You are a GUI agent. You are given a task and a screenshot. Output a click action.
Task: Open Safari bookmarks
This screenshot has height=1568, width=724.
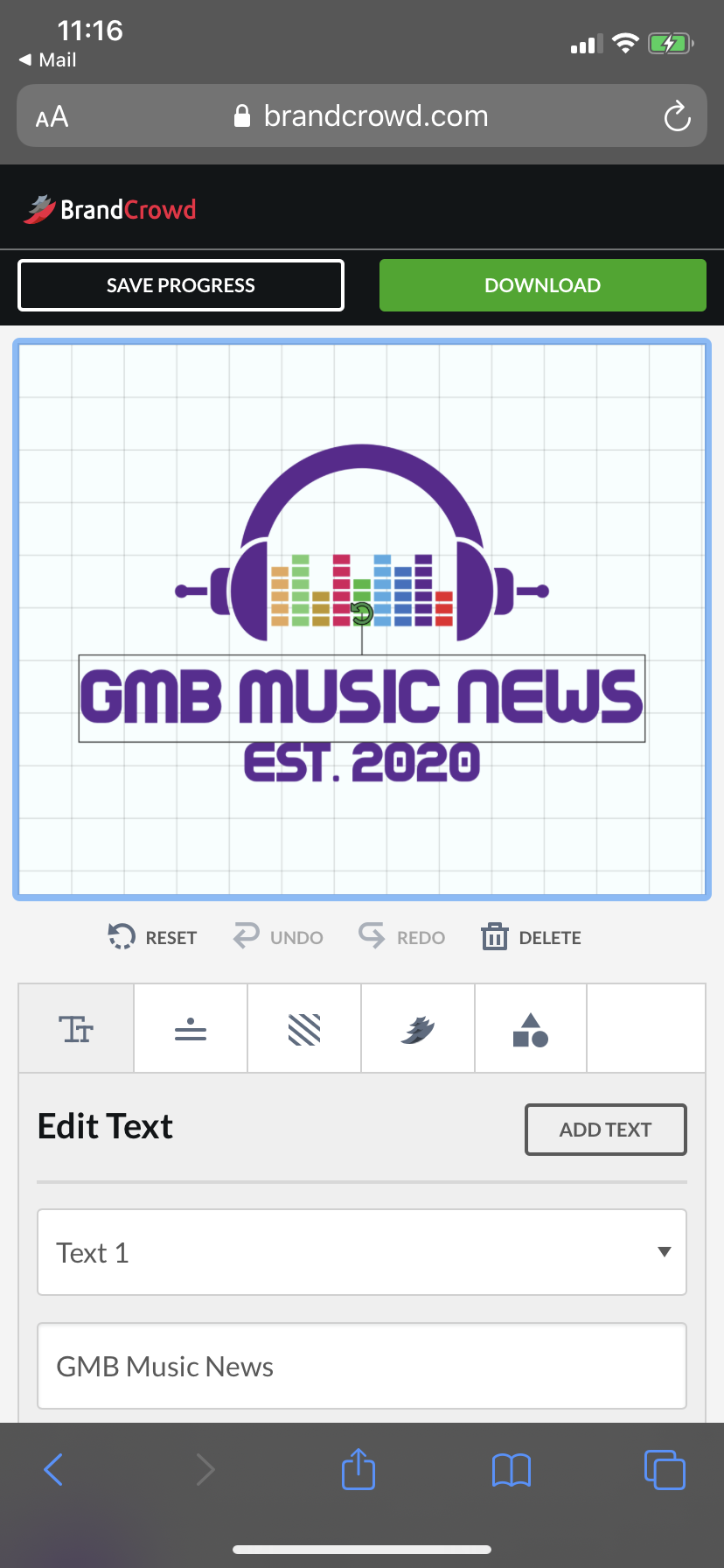pos(512,1470)
